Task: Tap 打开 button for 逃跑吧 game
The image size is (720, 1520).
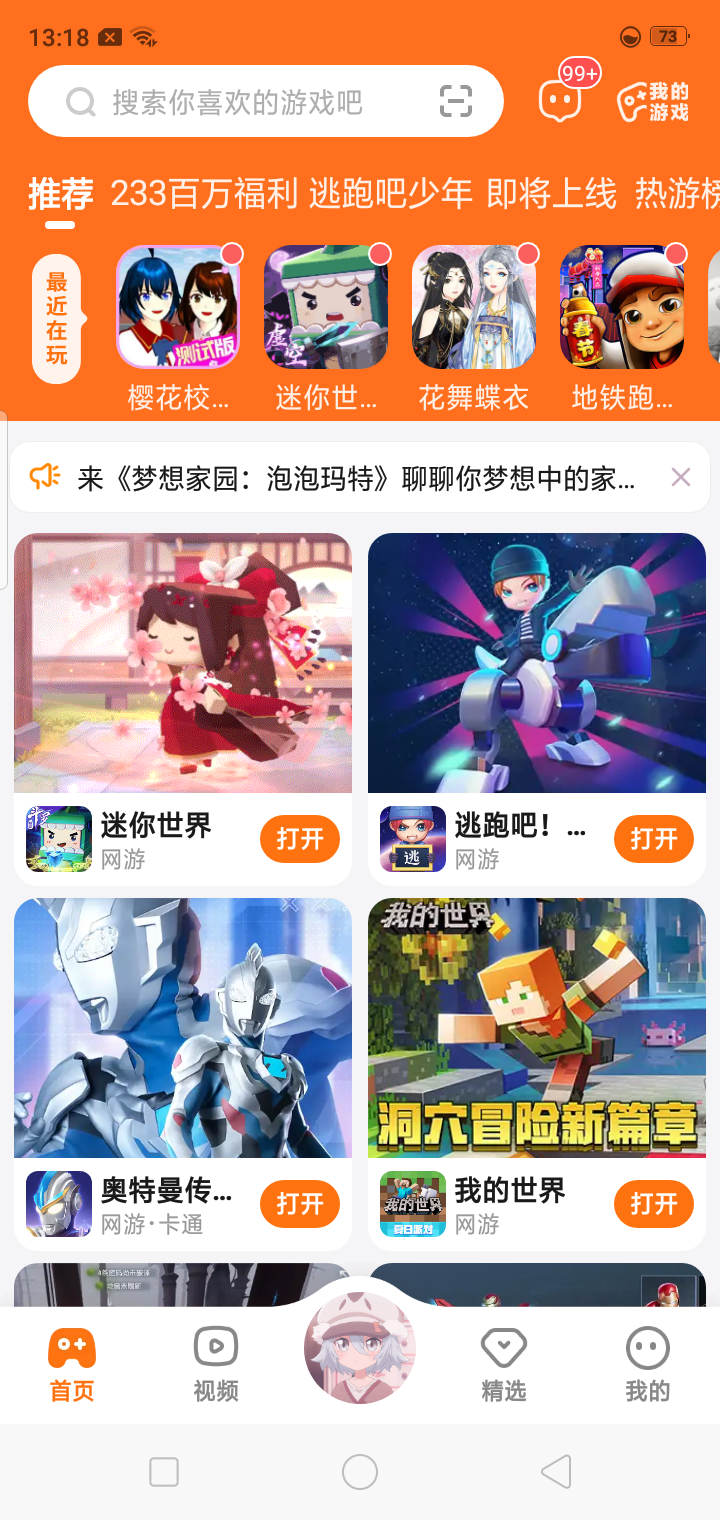Action: (654, 839)
